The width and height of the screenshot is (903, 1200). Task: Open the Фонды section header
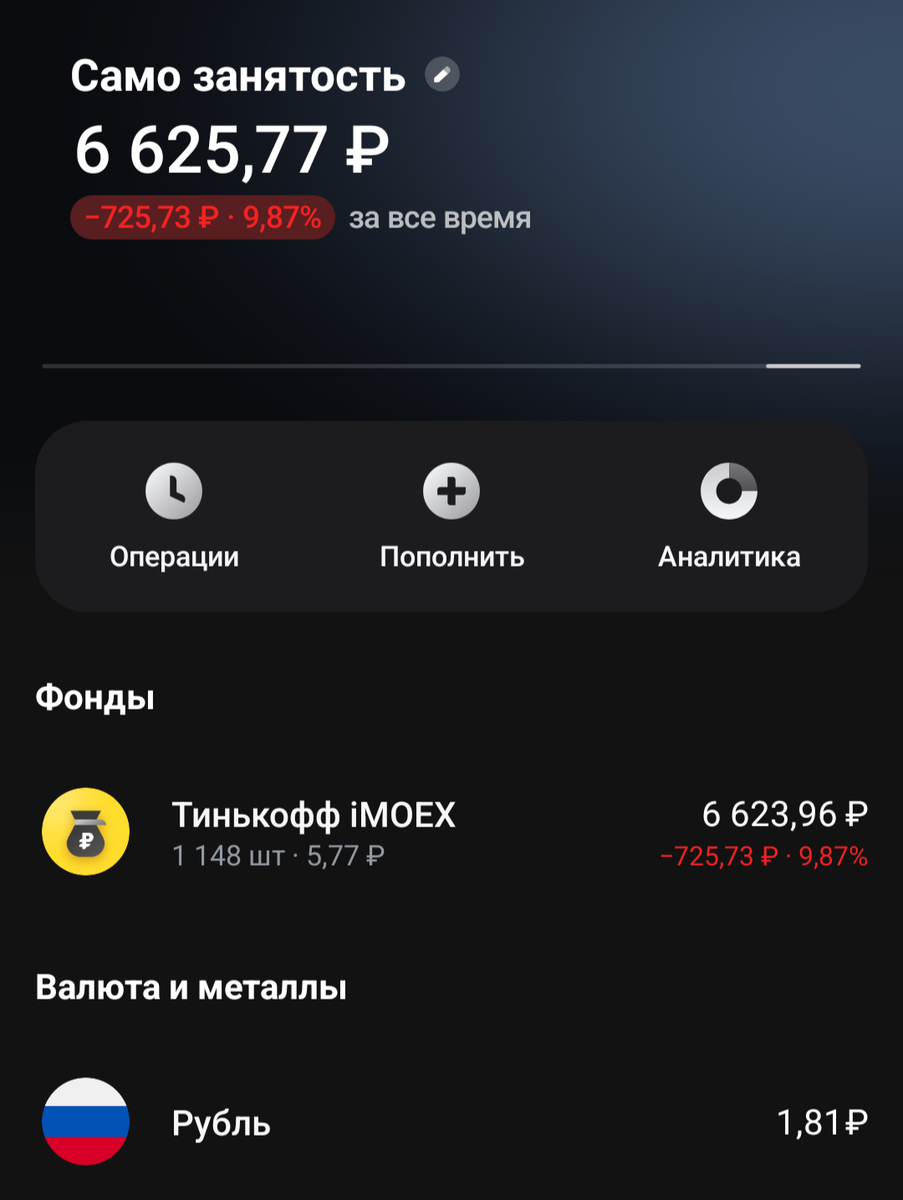point(93,697)
